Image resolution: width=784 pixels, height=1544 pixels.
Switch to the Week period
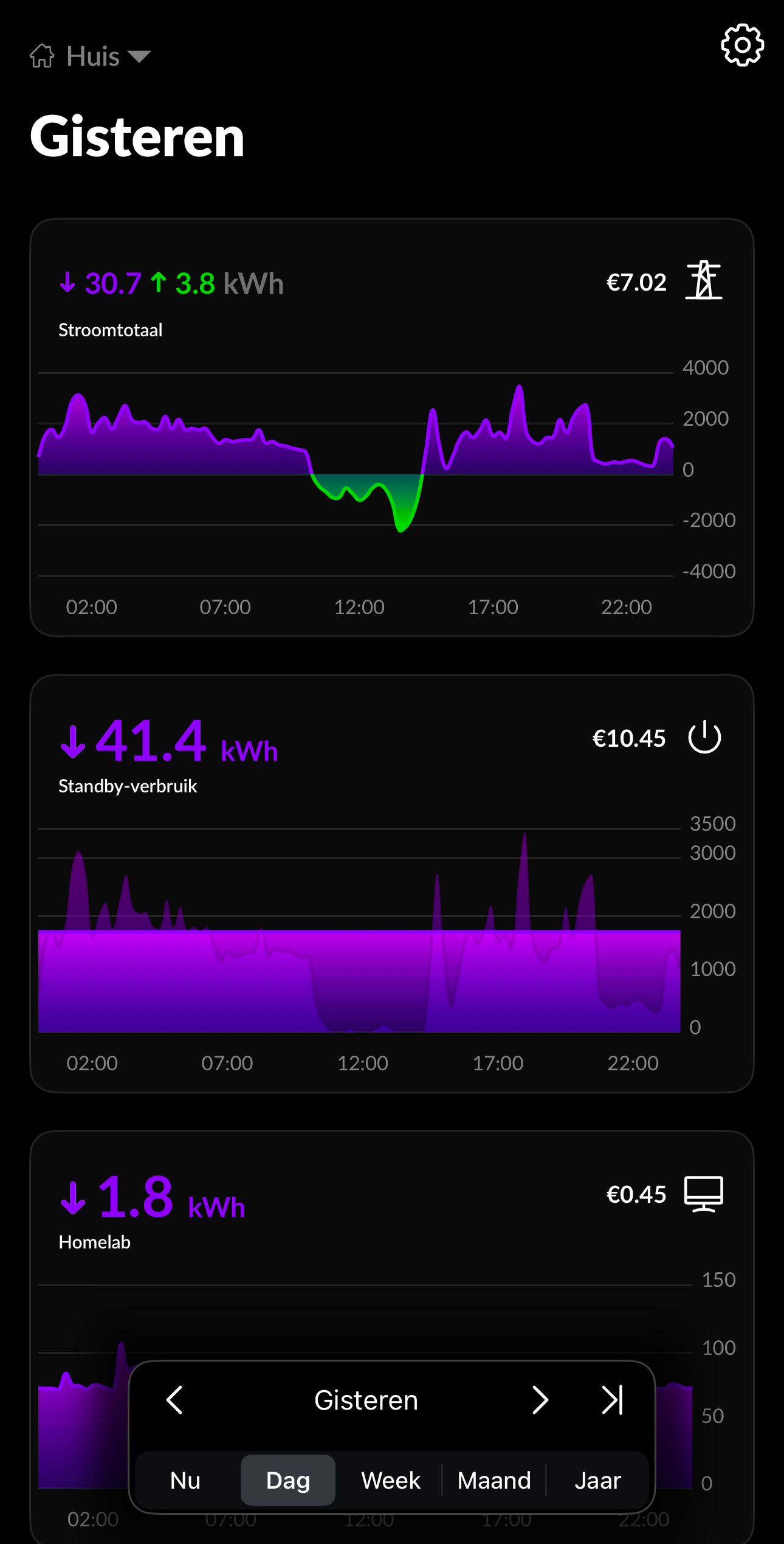391,1480
